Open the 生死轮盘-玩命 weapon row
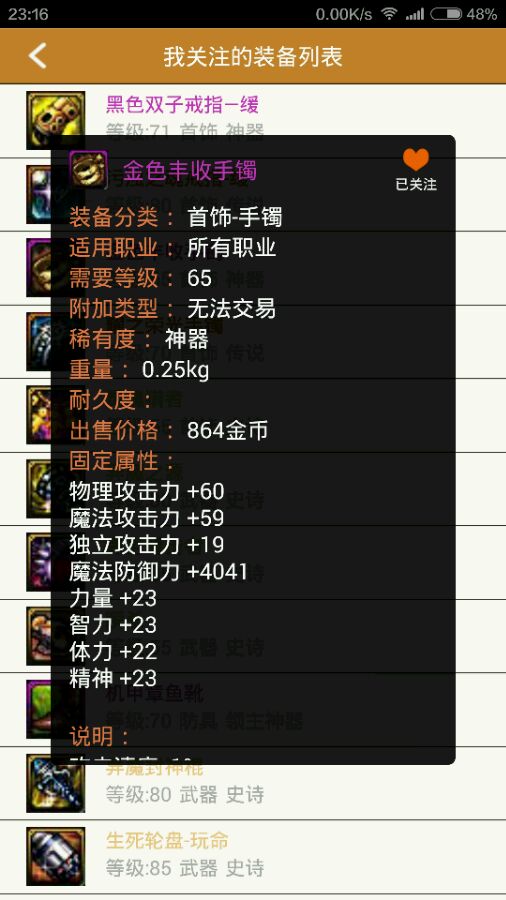Image resolution: width=506 pixels, height=900 pixels. (x=253, y=856)
